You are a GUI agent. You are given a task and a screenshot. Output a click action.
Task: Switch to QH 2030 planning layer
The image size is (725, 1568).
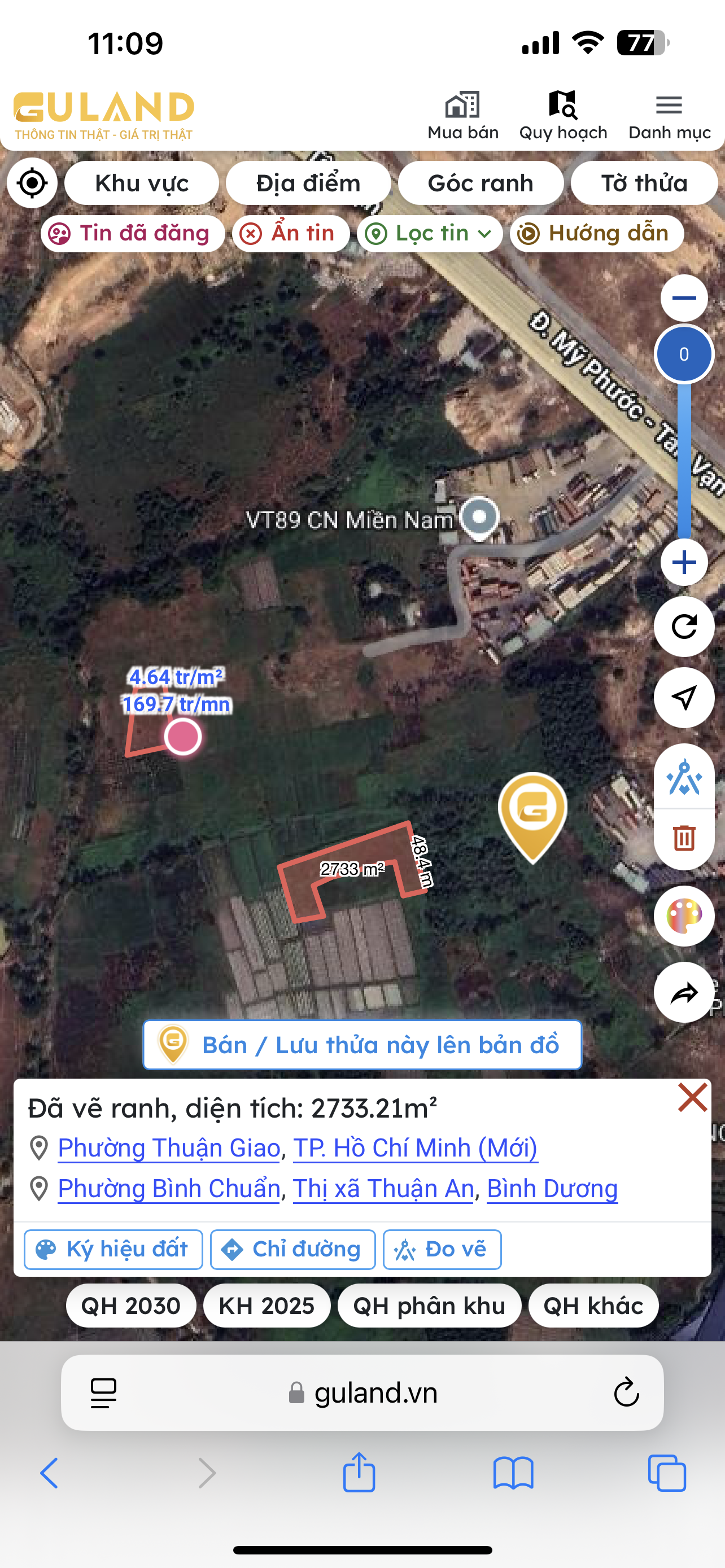(x=131, y=1306)
